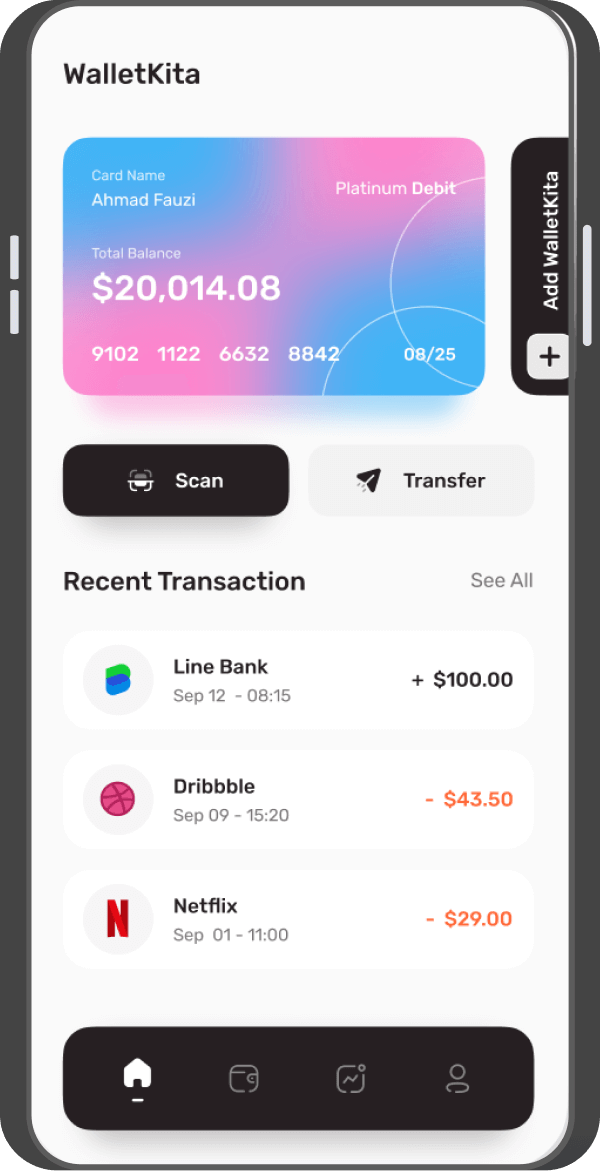The width and height of the screenshot is (601, 1171).
Task: Switch to the wallet tab
Action: 244,1078
